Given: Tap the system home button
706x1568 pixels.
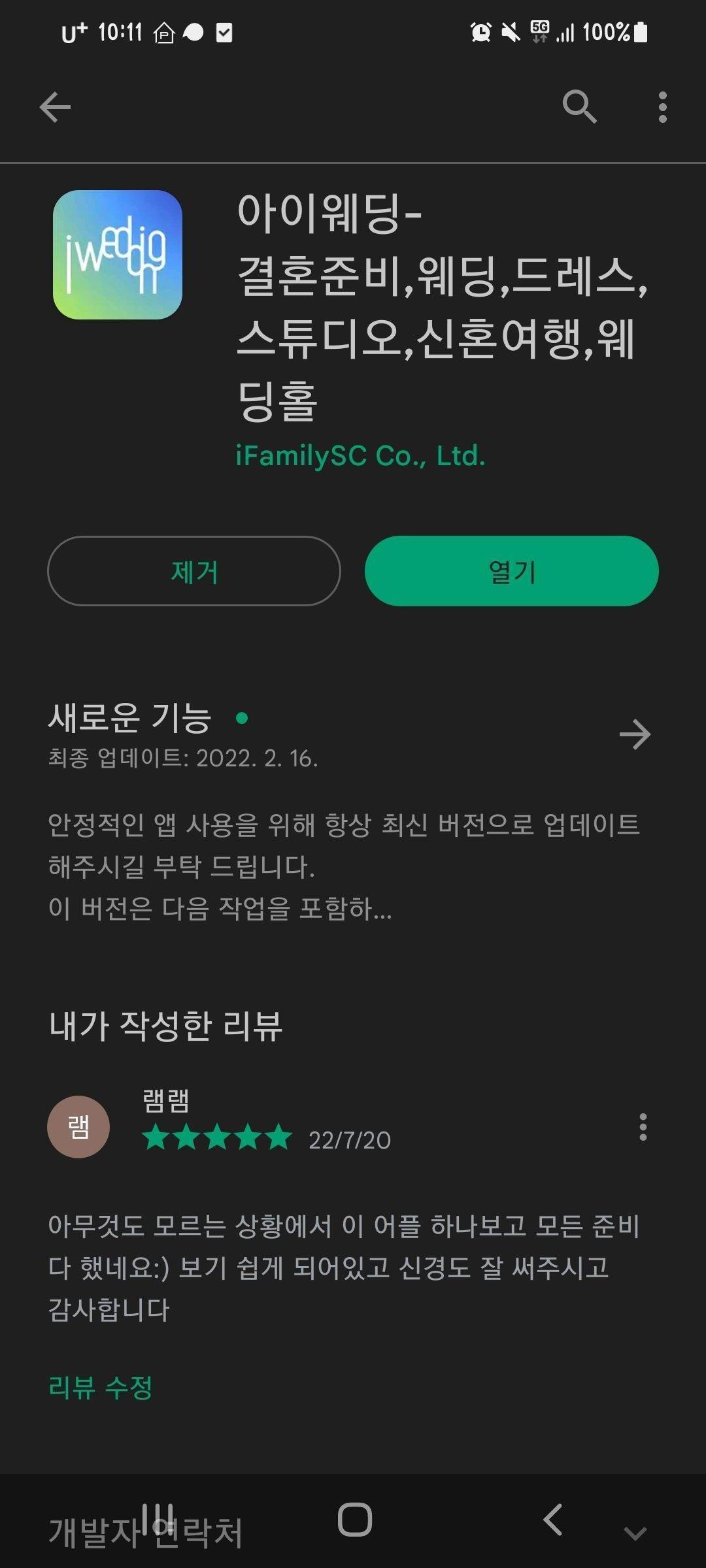Looking at the screenshot, I should pyautogui.click(x=355, y=1519).
